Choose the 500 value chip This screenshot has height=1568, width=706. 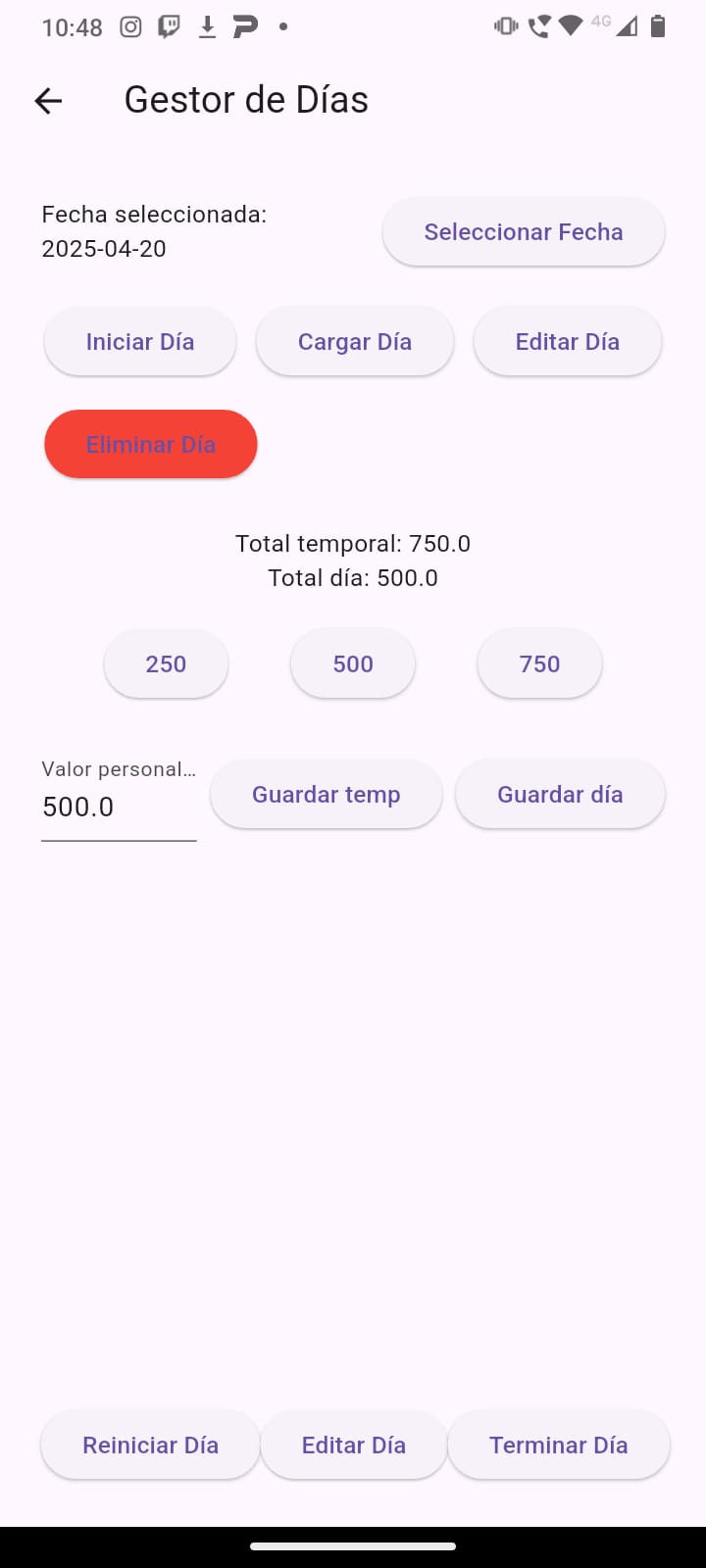point(353,664)
